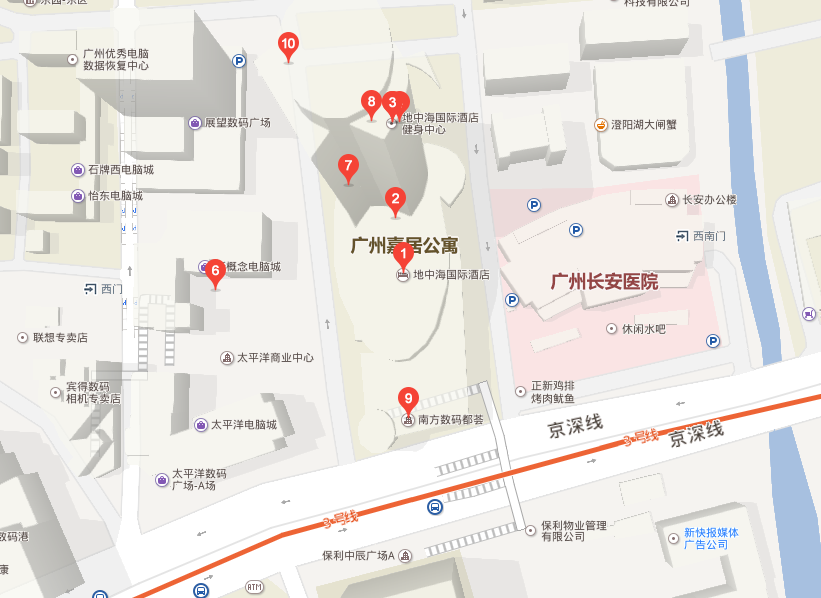Select marker 6 near 概念电脑城
Image resolution: width=821 pixels, height=598 pixels.
pos(214,269)
